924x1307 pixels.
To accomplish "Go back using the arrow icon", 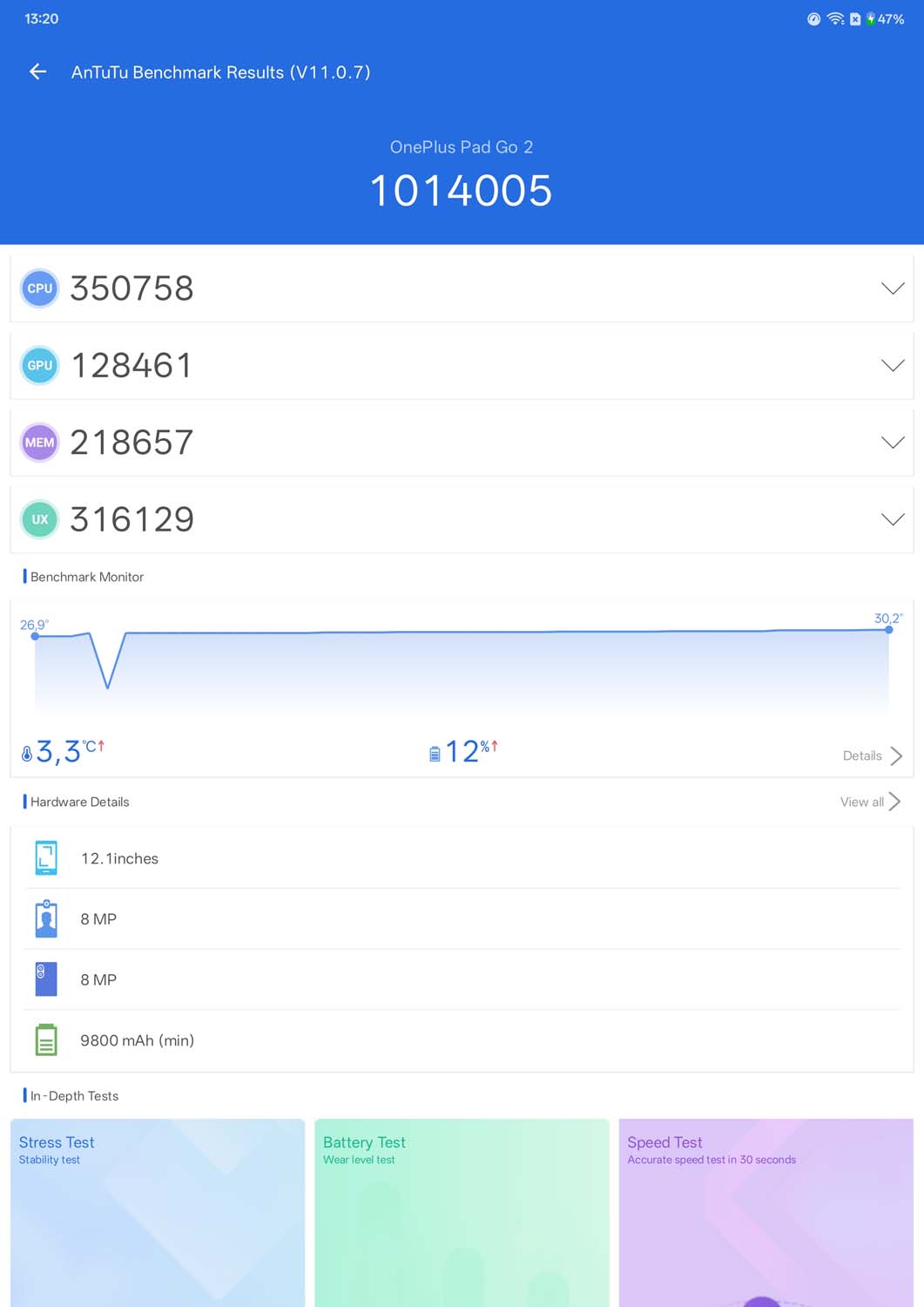I will 37,71.
